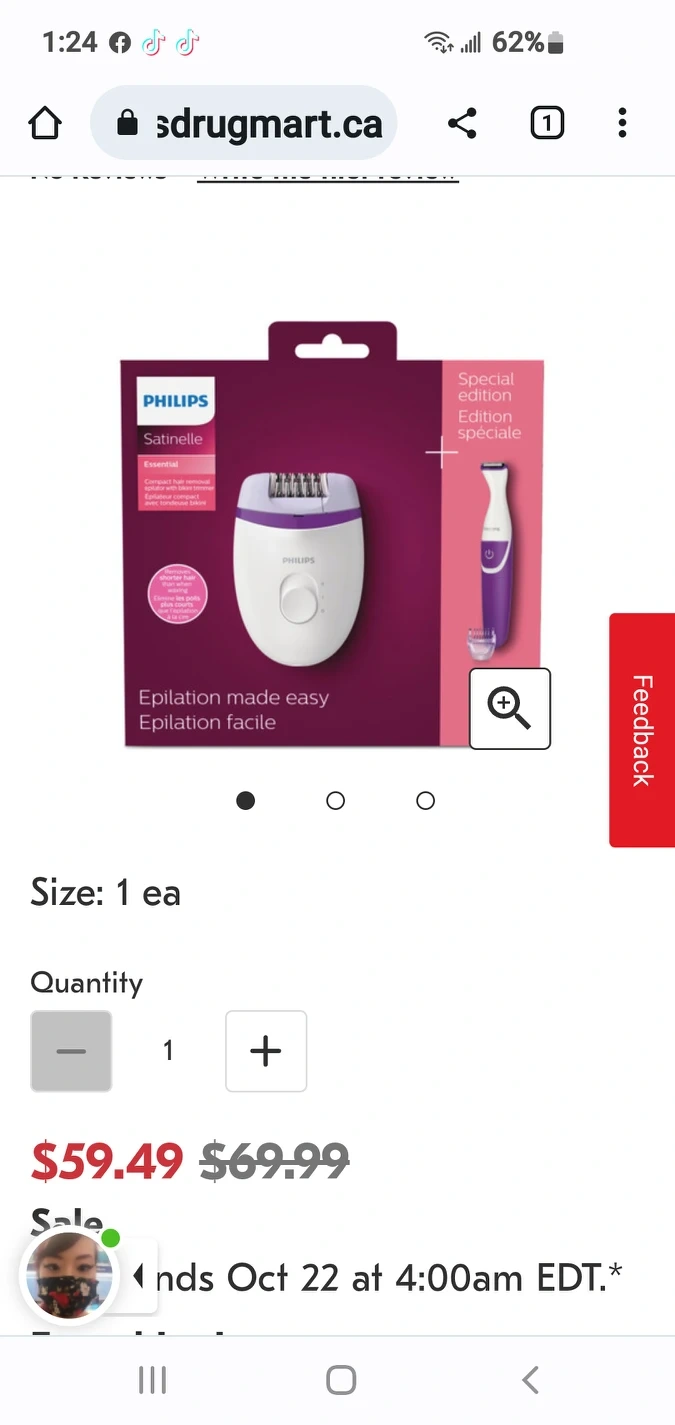Open the browser overflow menu
The height and width of the screenshot is (1425, 675).
coord(622,124)
